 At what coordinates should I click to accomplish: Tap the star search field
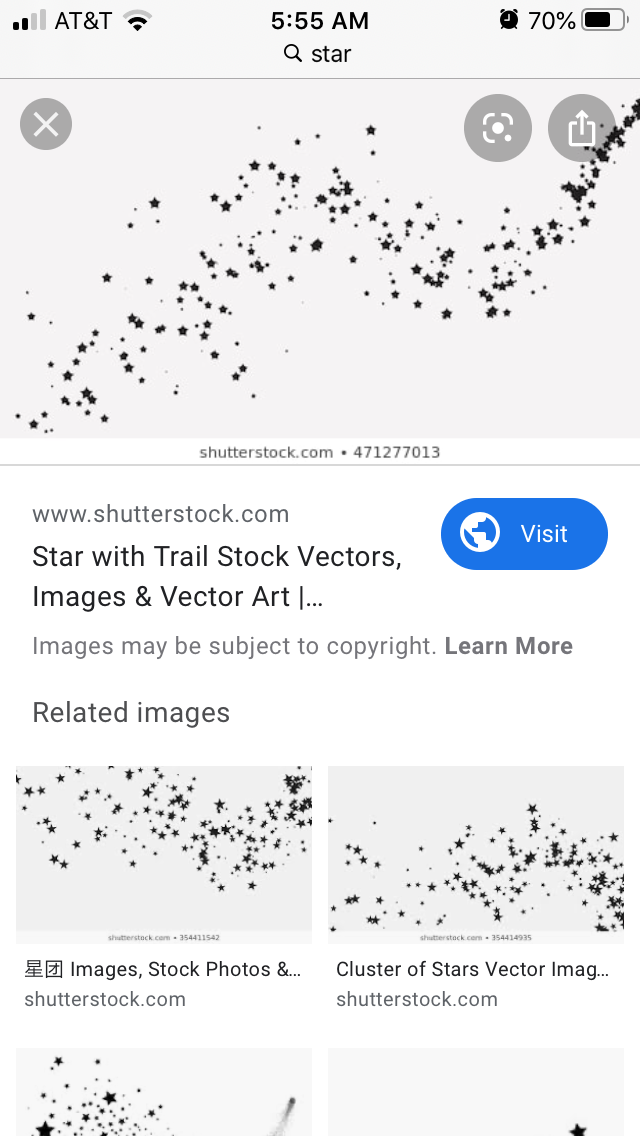pos(319,53)
